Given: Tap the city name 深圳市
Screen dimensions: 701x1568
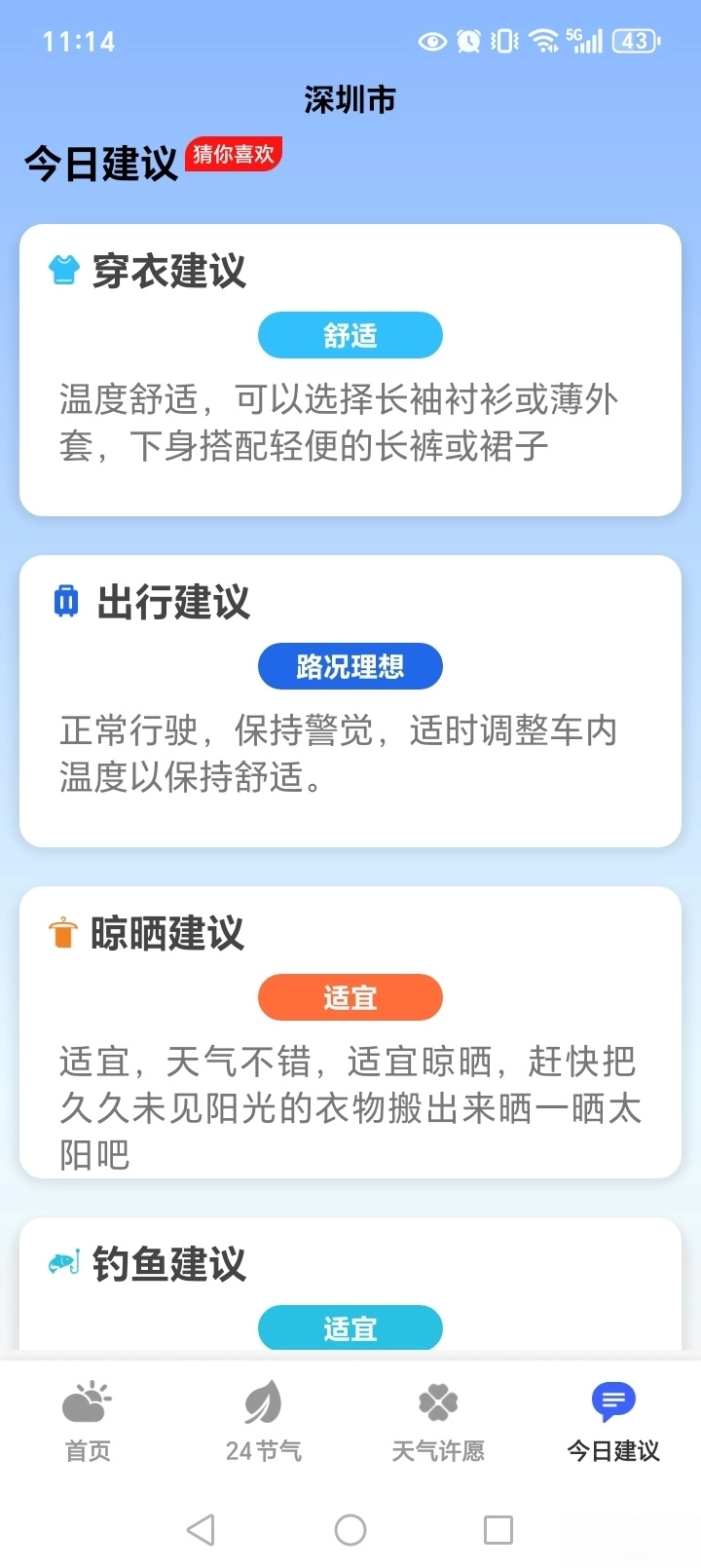Looking at the screenshot, I should [350, 99].
